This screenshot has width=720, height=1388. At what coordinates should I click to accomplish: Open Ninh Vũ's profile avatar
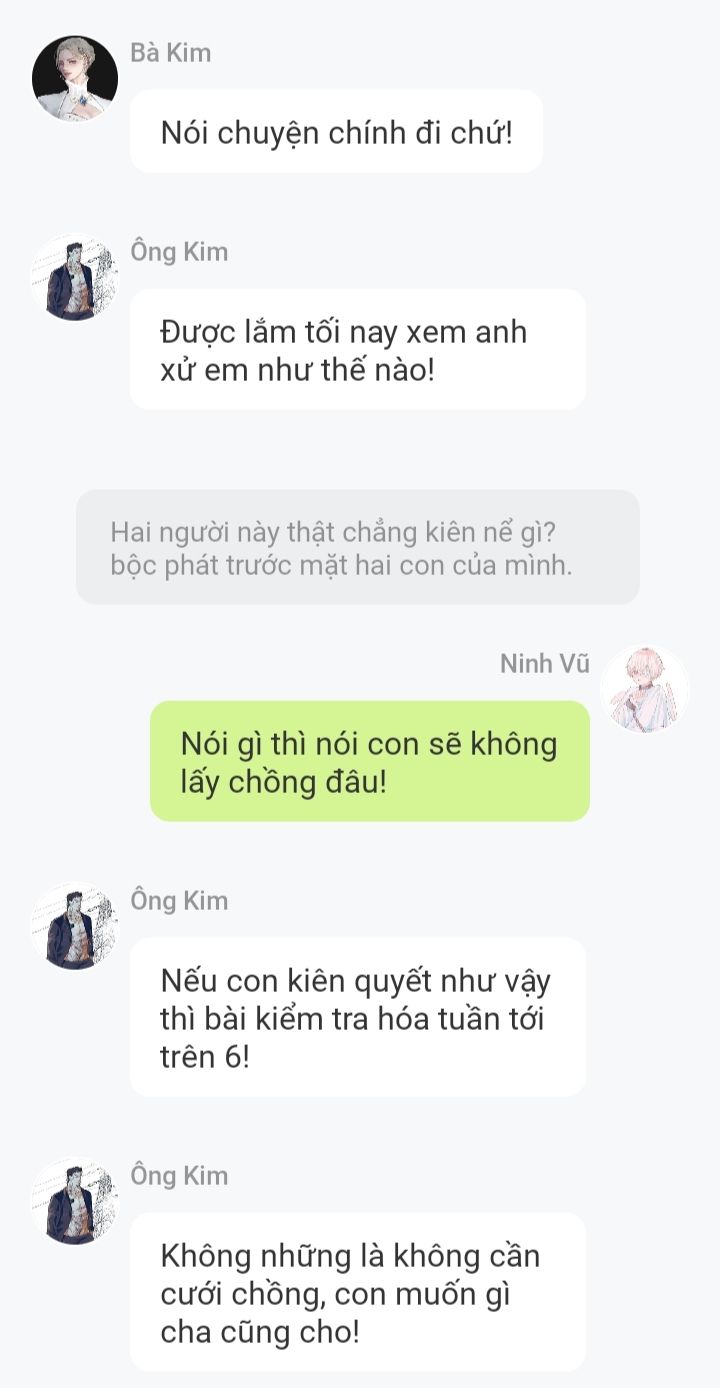point(645,689)
